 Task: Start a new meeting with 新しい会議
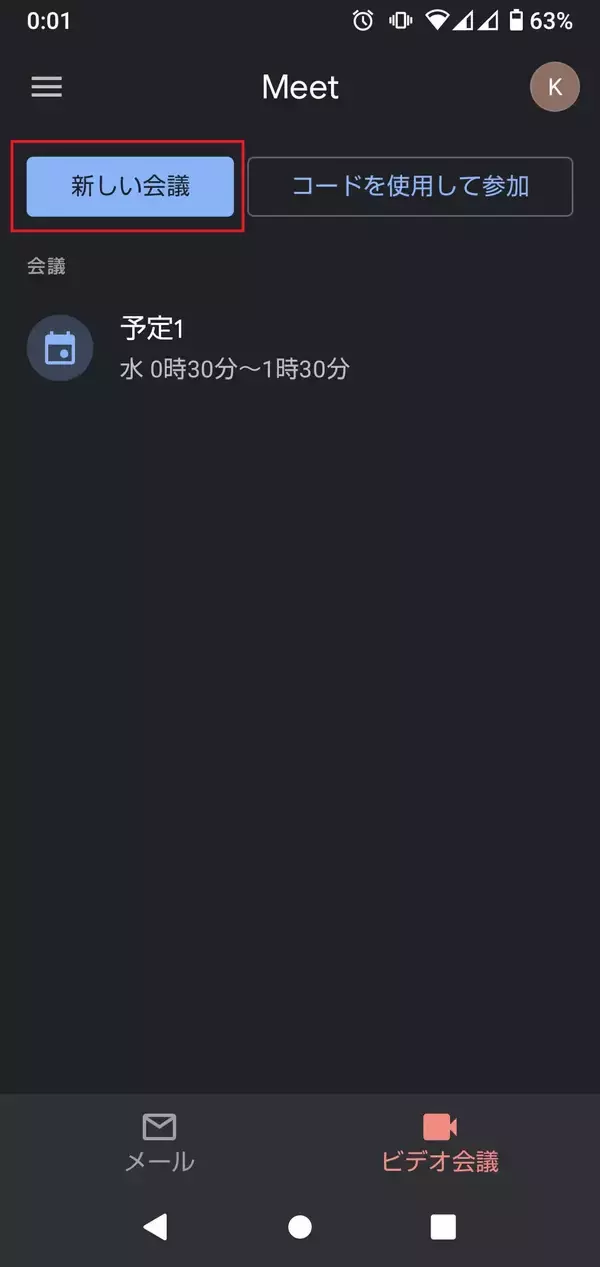coord(130,186)
